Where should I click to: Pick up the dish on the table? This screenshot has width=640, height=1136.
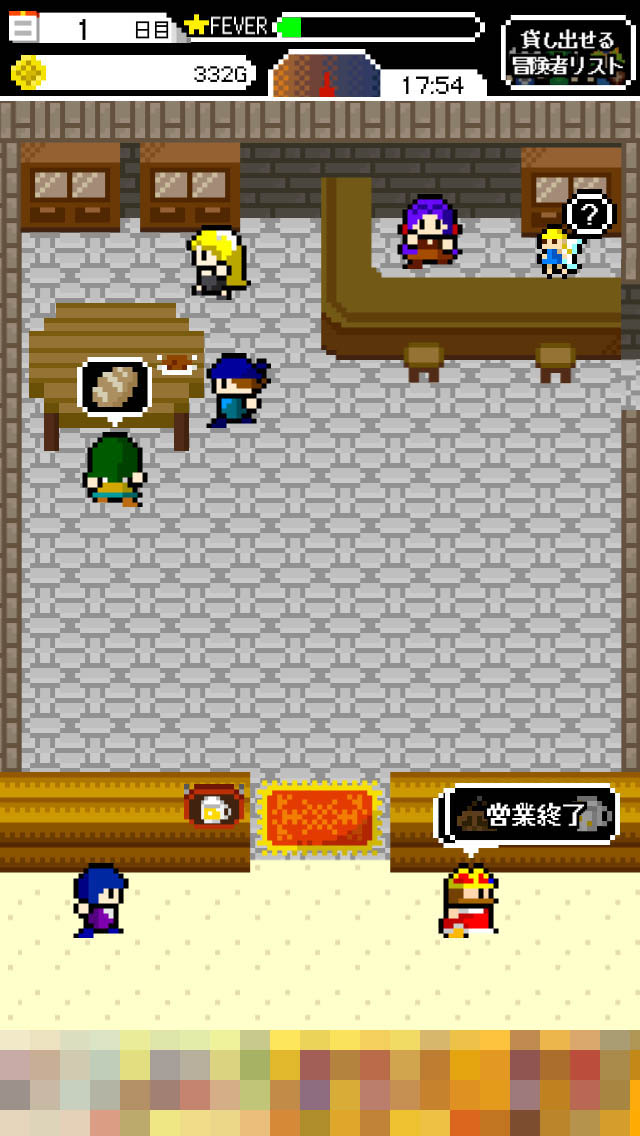(177, 363)
